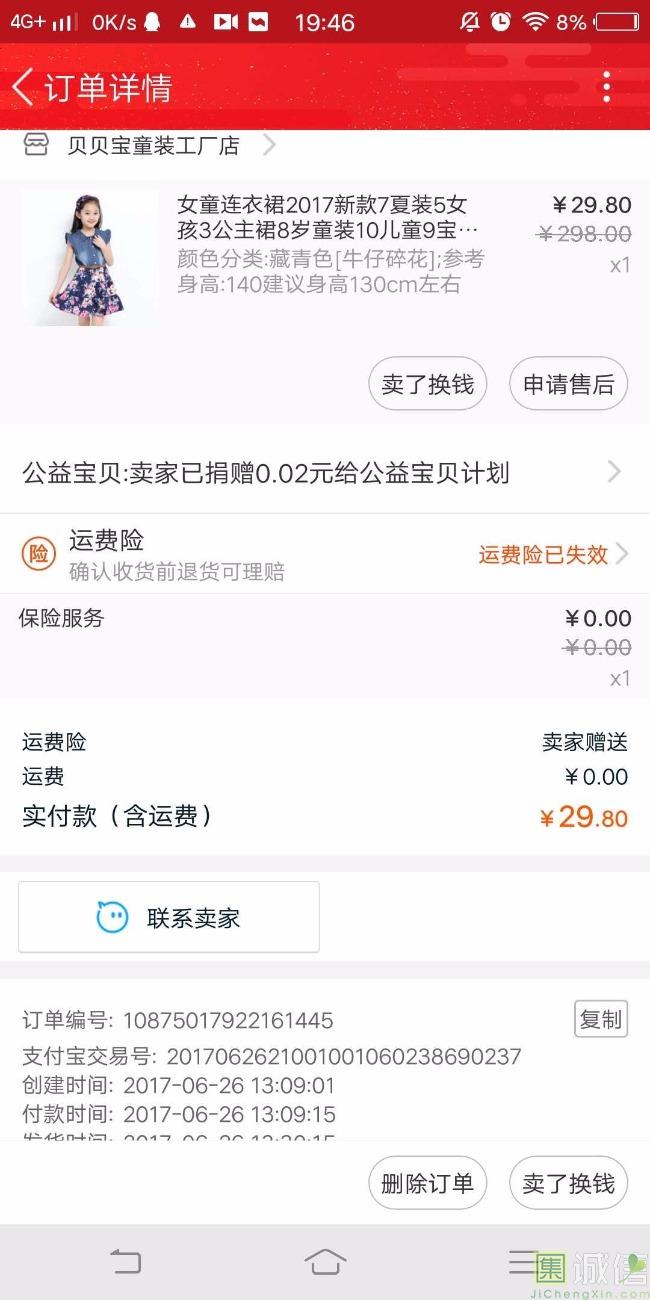Open the 女童连衣裙 product item
The image size is (650, 1300).
coord(330,245)
